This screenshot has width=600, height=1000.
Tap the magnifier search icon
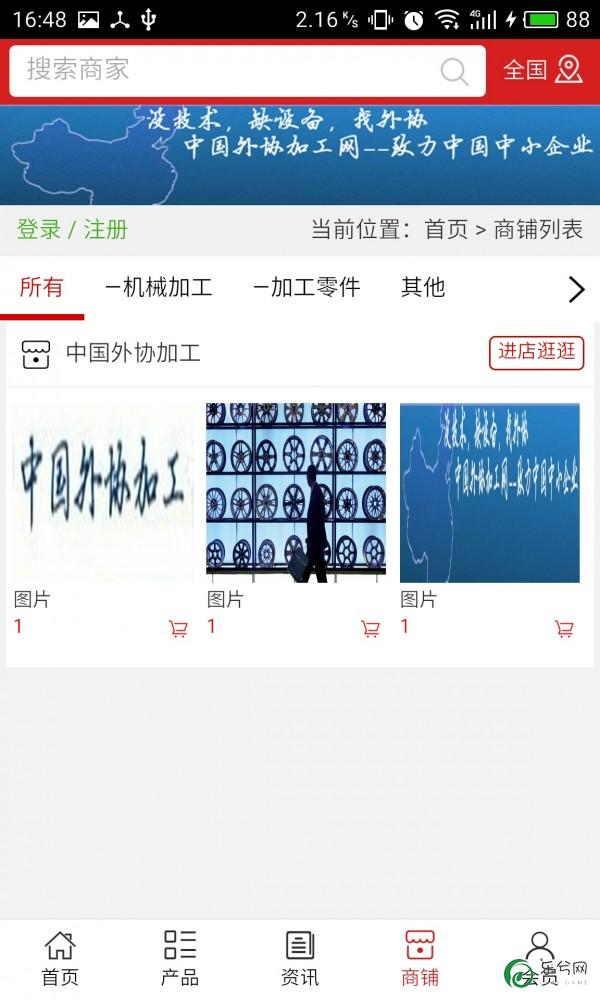(x=454, y=71)
